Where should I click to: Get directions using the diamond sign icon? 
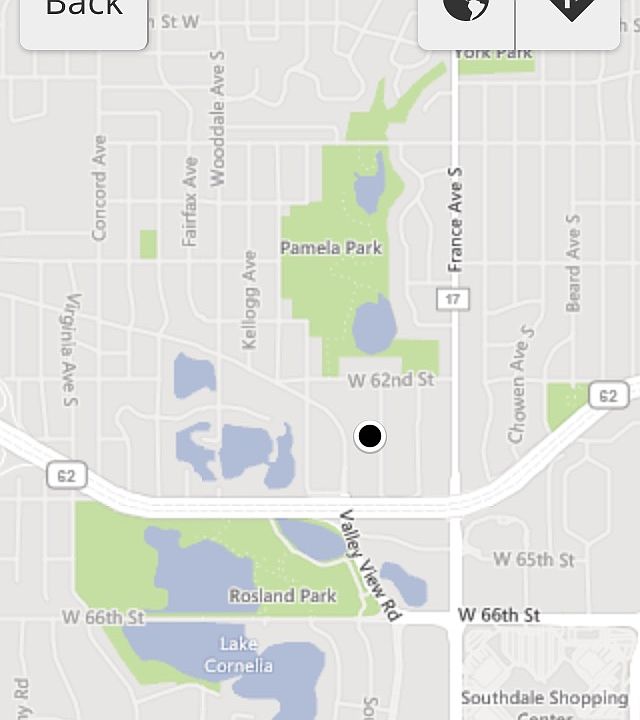[x=570, y=14]
